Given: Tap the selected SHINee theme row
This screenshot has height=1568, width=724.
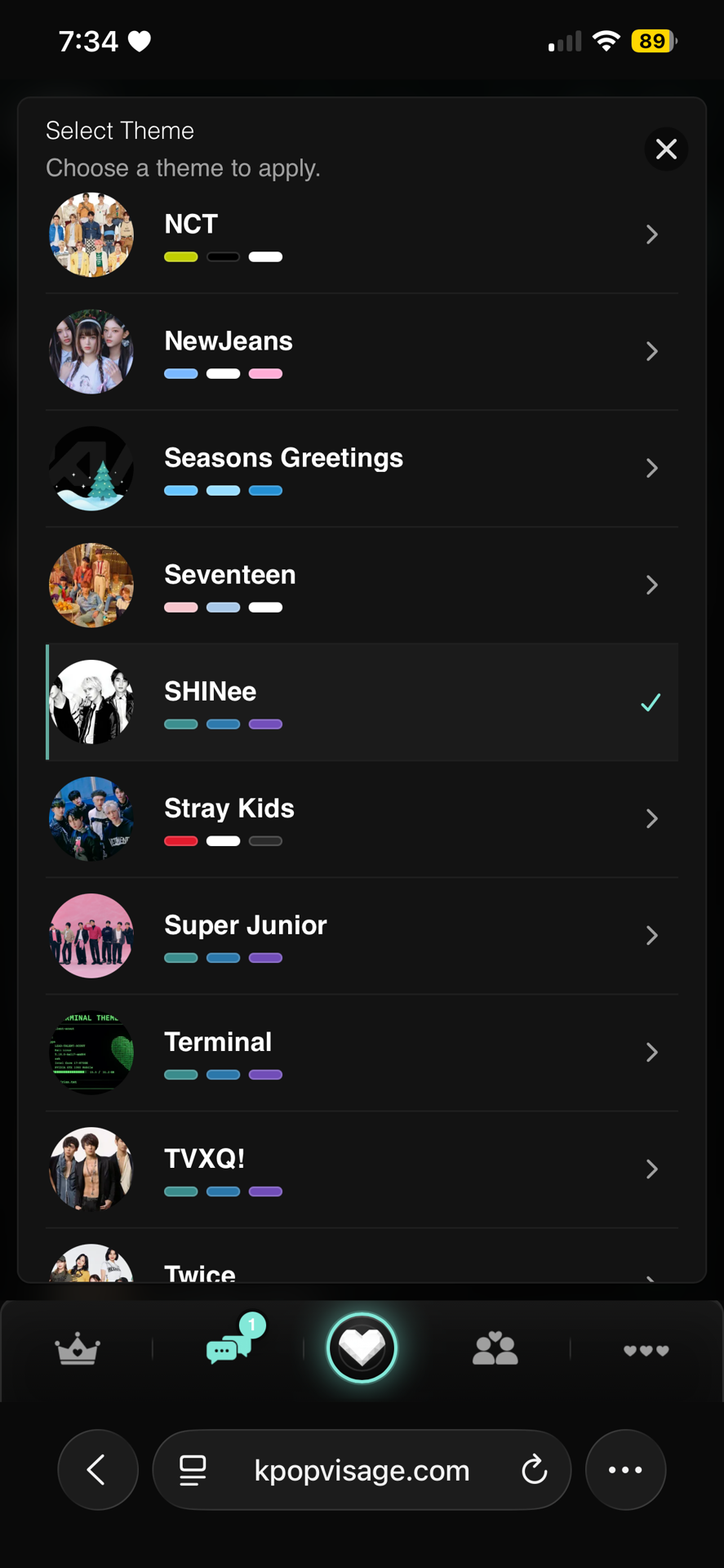Looking at the screenshot, I should point(362,702).
